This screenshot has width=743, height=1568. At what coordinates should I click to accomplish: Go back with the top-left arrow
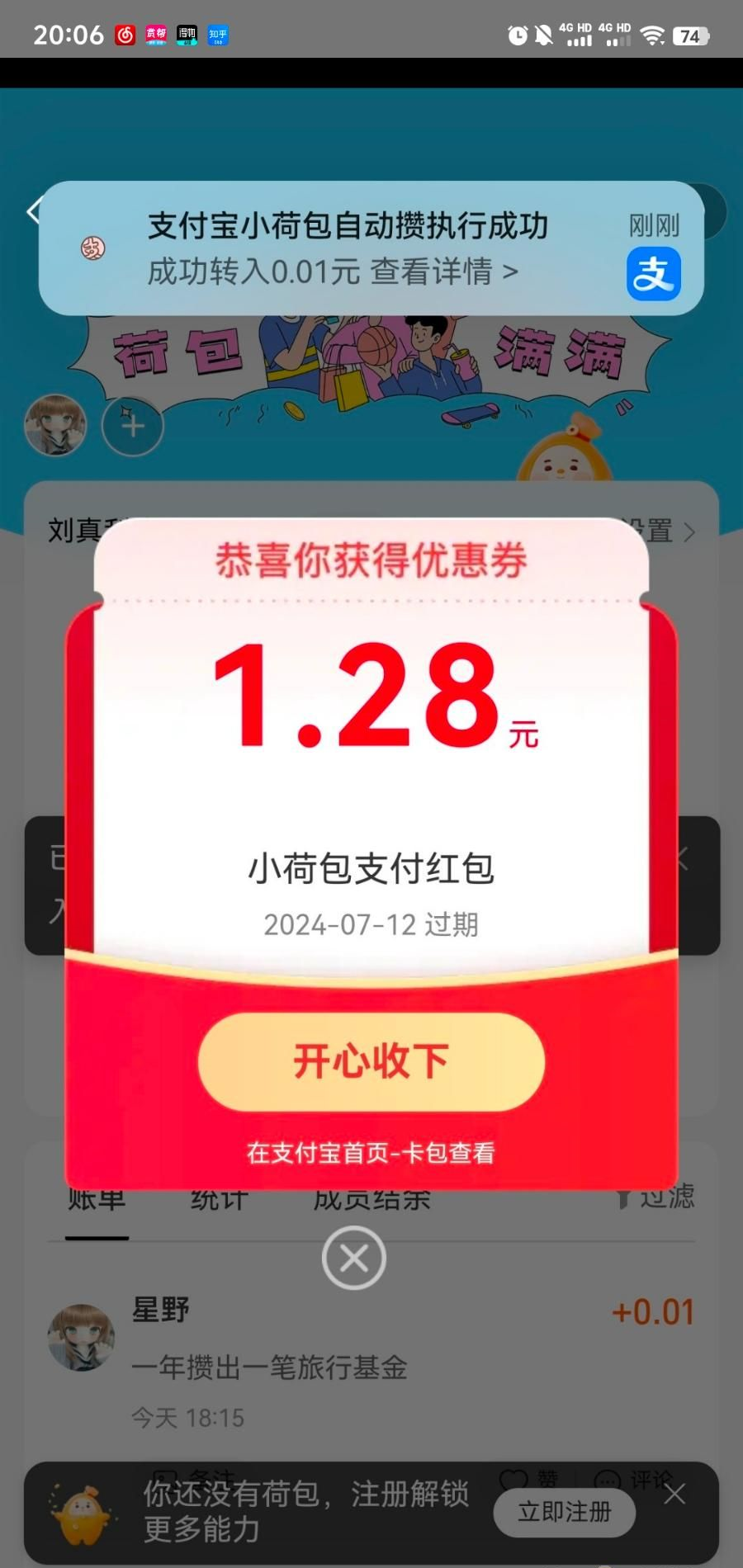[33, 211]
